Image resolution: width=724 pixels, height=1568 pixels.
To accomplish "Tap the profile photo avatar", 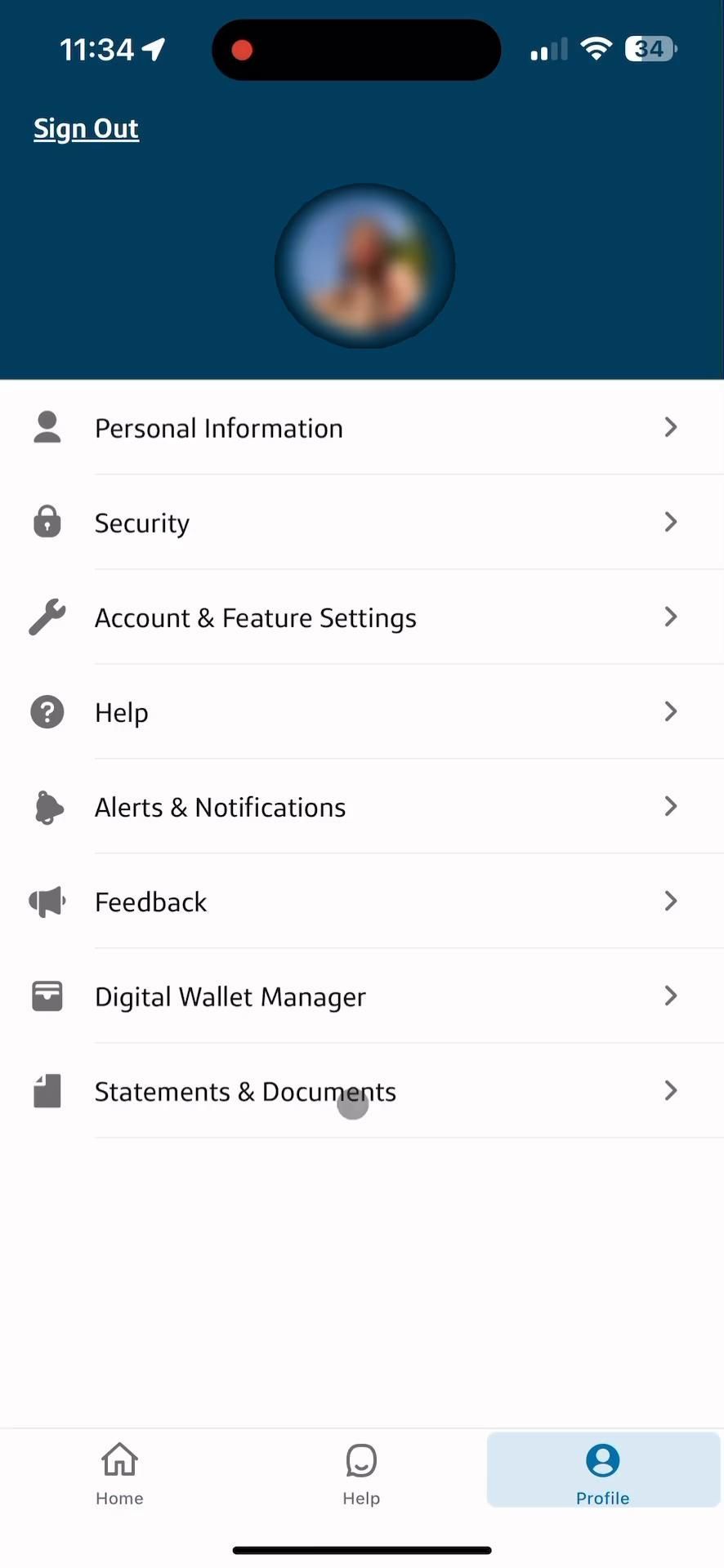I will pyautogui.click(x=364, y=266).
